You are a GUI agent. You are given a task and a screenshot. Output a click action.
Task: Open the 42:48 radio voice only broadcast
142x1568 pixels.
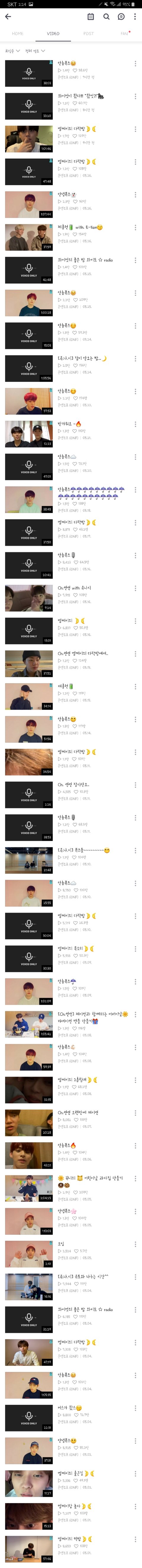click(28, 270)
